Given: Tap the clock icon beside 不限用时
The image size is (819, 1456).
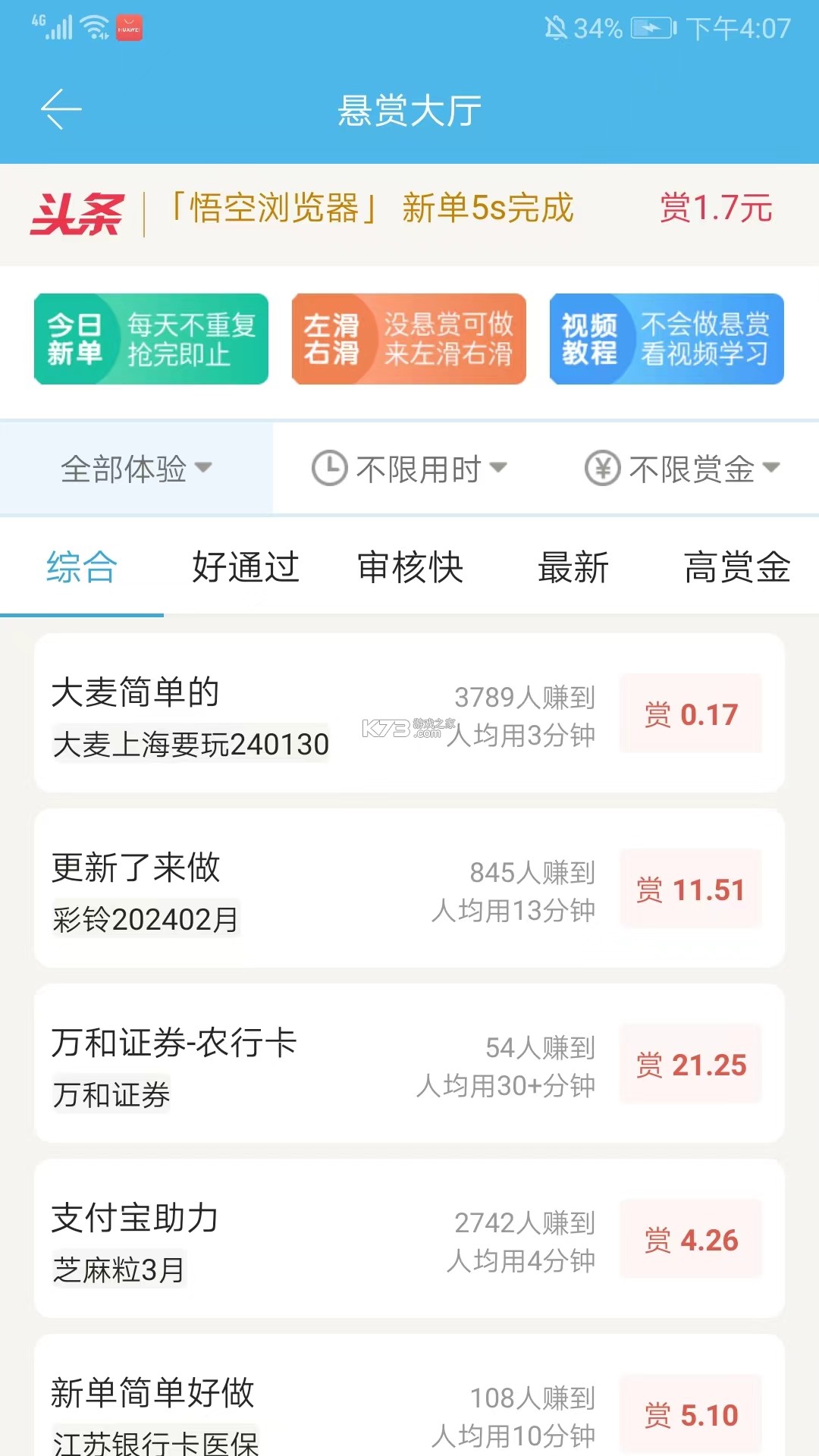Looking at the screenshot, I should coord(329,468).
